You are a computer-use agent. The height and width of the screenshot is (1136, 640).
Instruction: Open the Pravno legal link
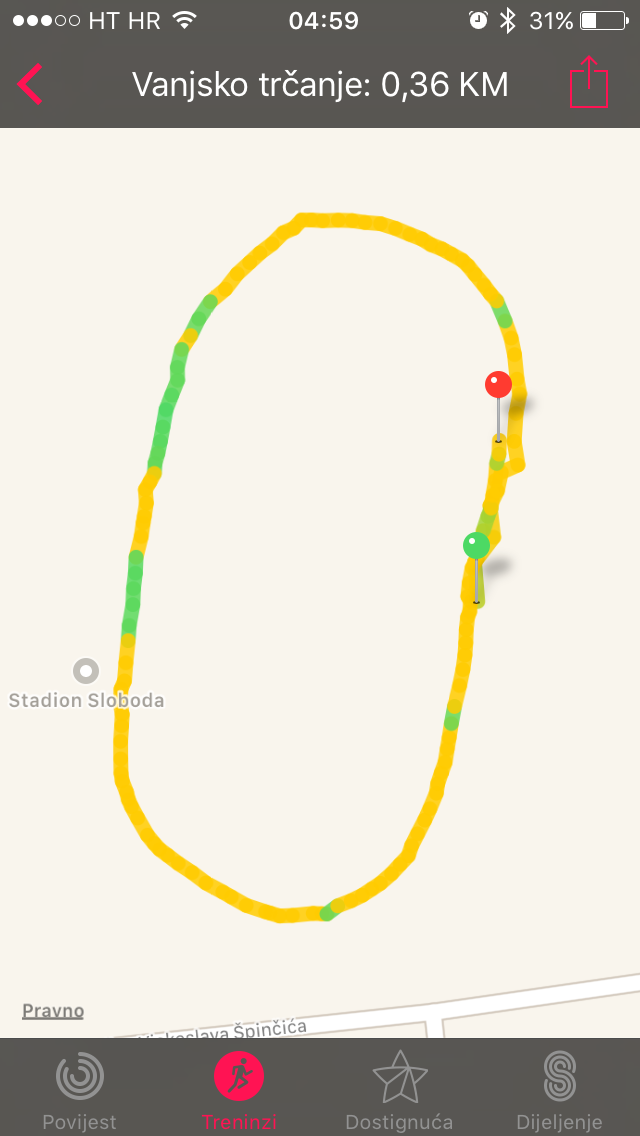click(53, 1011)
